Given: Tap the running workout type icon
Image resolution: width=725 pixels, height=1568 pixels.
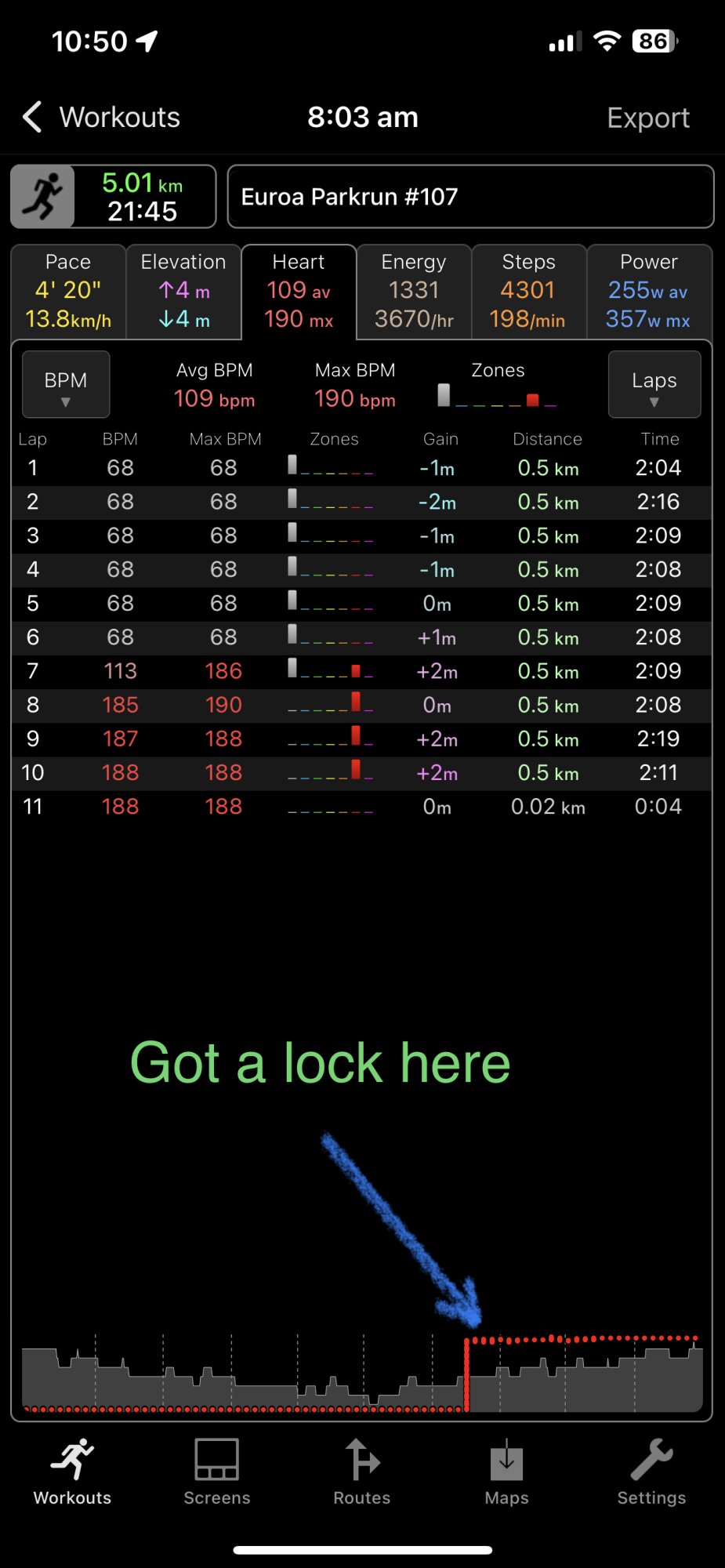Looking at the screenshot, I should point(43,197).
